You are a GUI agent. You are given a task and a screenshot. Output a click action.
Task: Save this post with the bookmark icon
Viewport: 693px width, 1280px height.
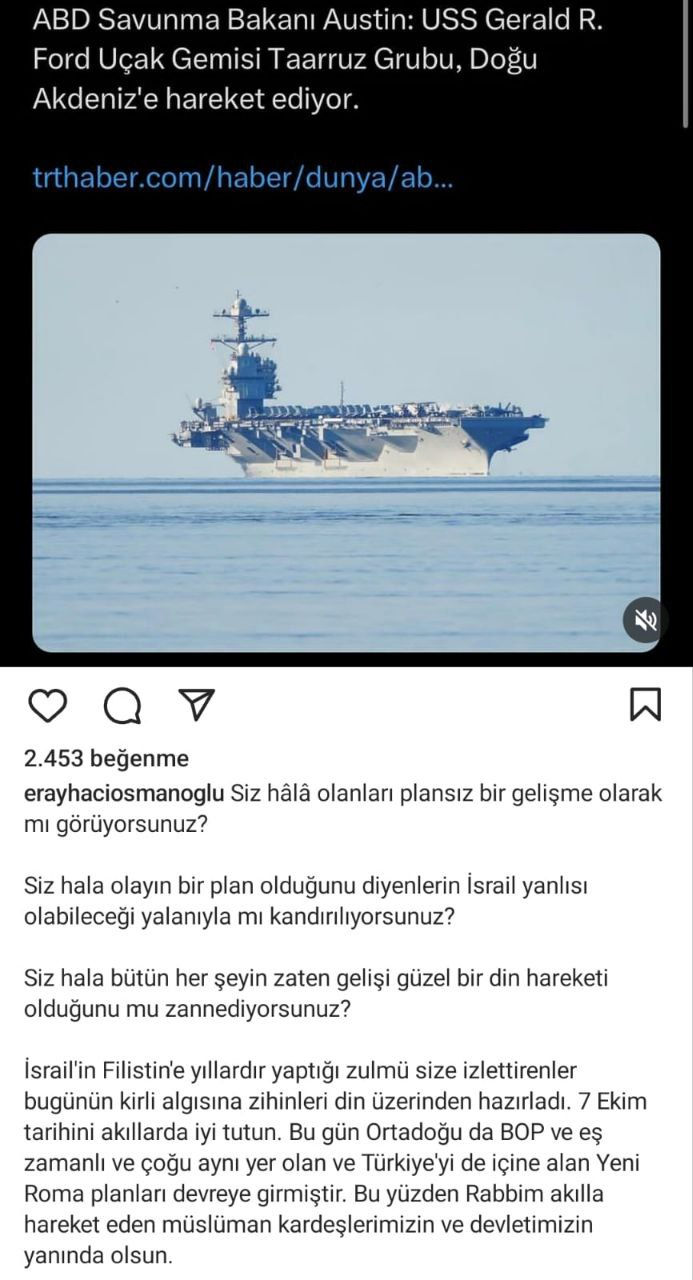click(645, 705)
